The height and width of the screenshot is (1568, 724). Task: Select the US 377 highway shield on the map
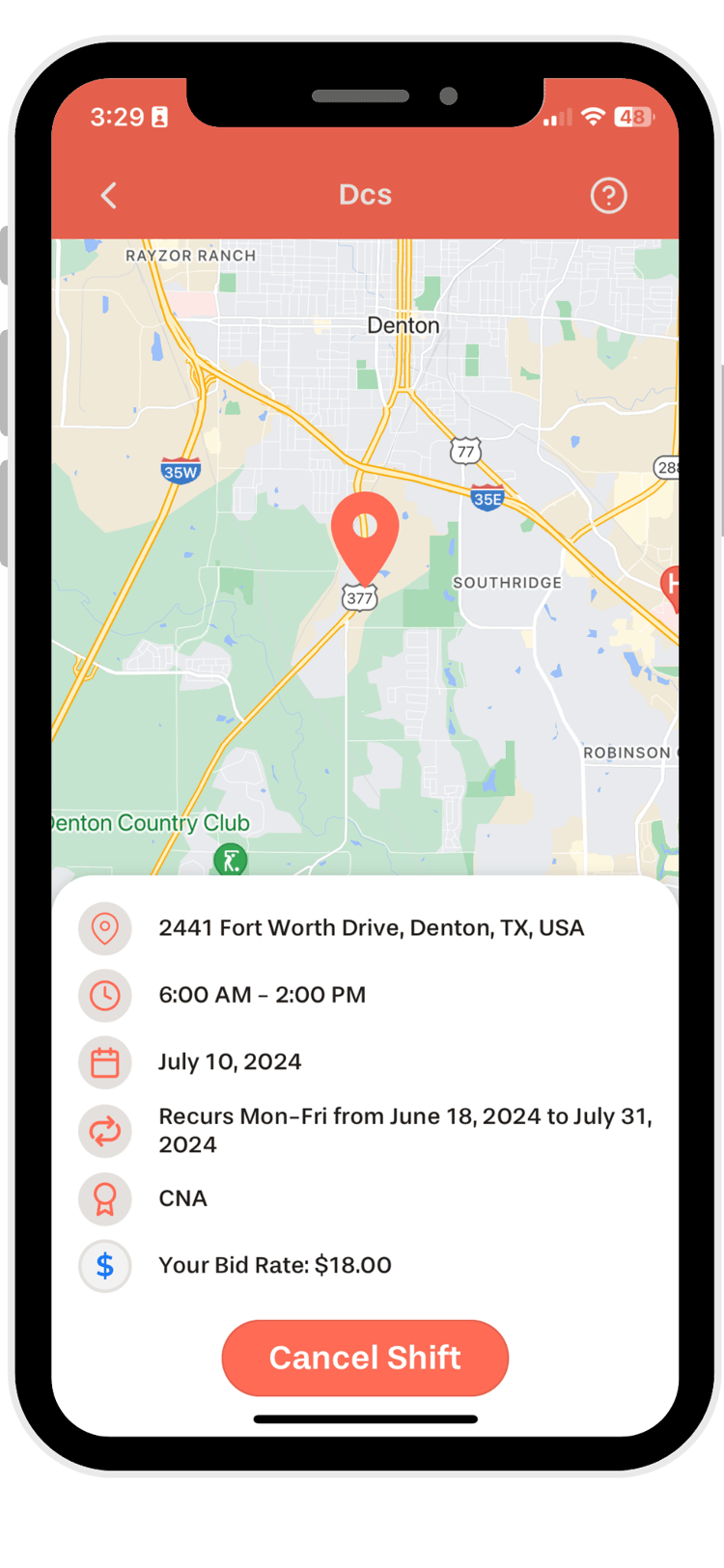click(x=359, y=598)
